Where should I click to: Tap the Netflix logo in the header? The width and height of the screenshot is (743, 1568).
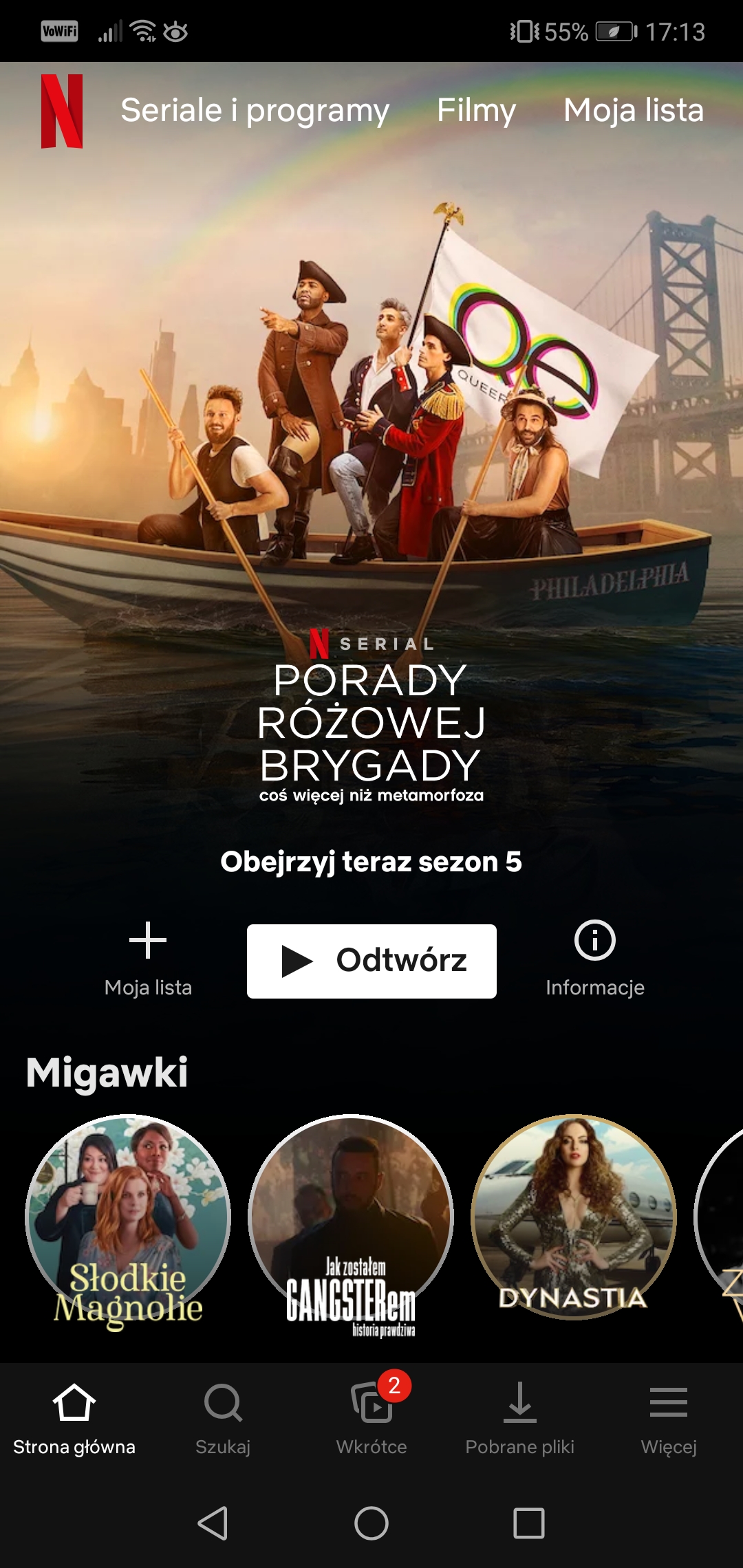point(62,111)
